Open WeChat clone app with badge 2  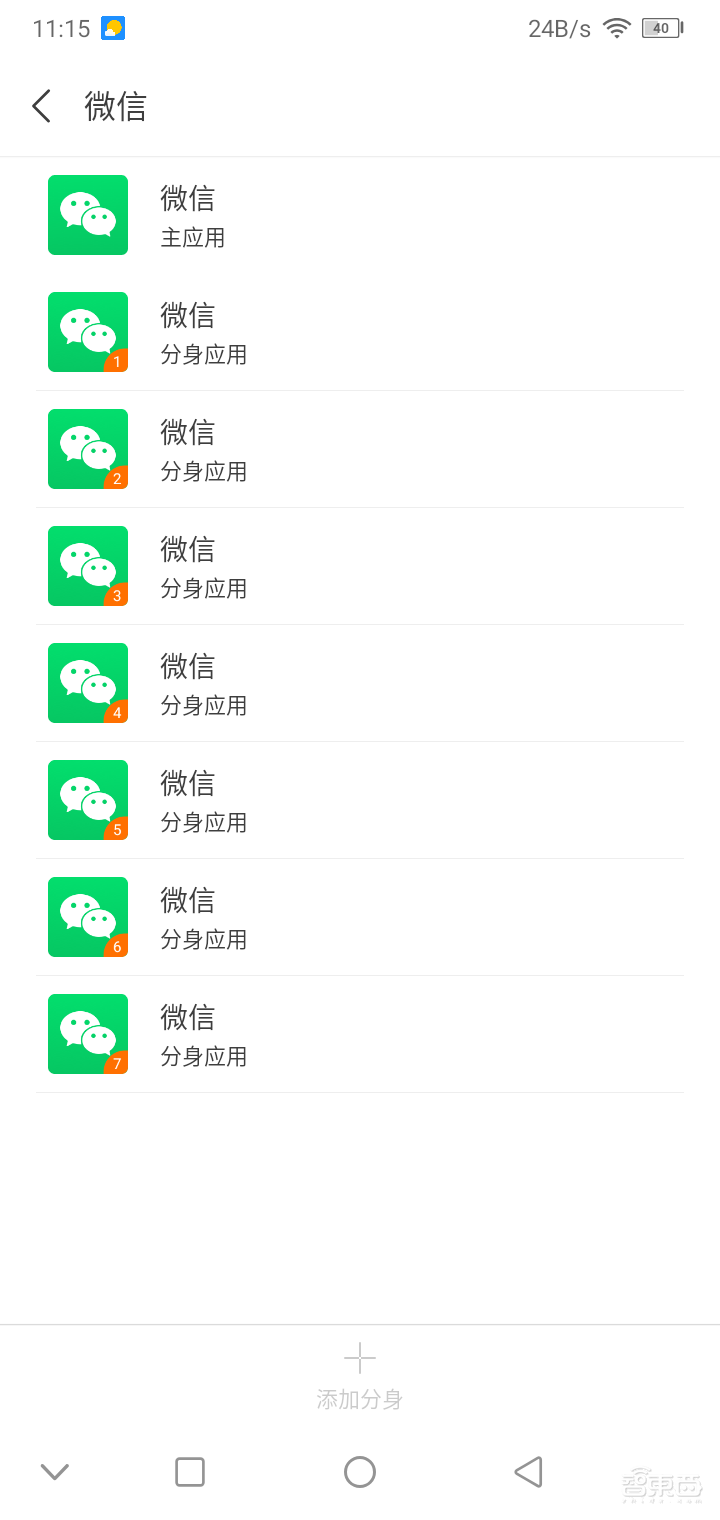(x=87, y=449)
